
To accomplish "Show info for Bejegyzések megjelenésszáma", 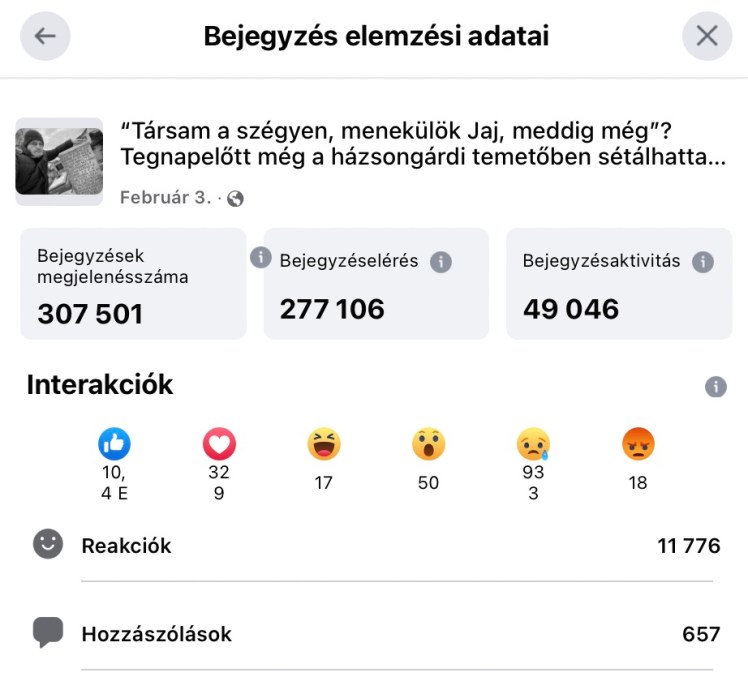I will tap(260, 257).
